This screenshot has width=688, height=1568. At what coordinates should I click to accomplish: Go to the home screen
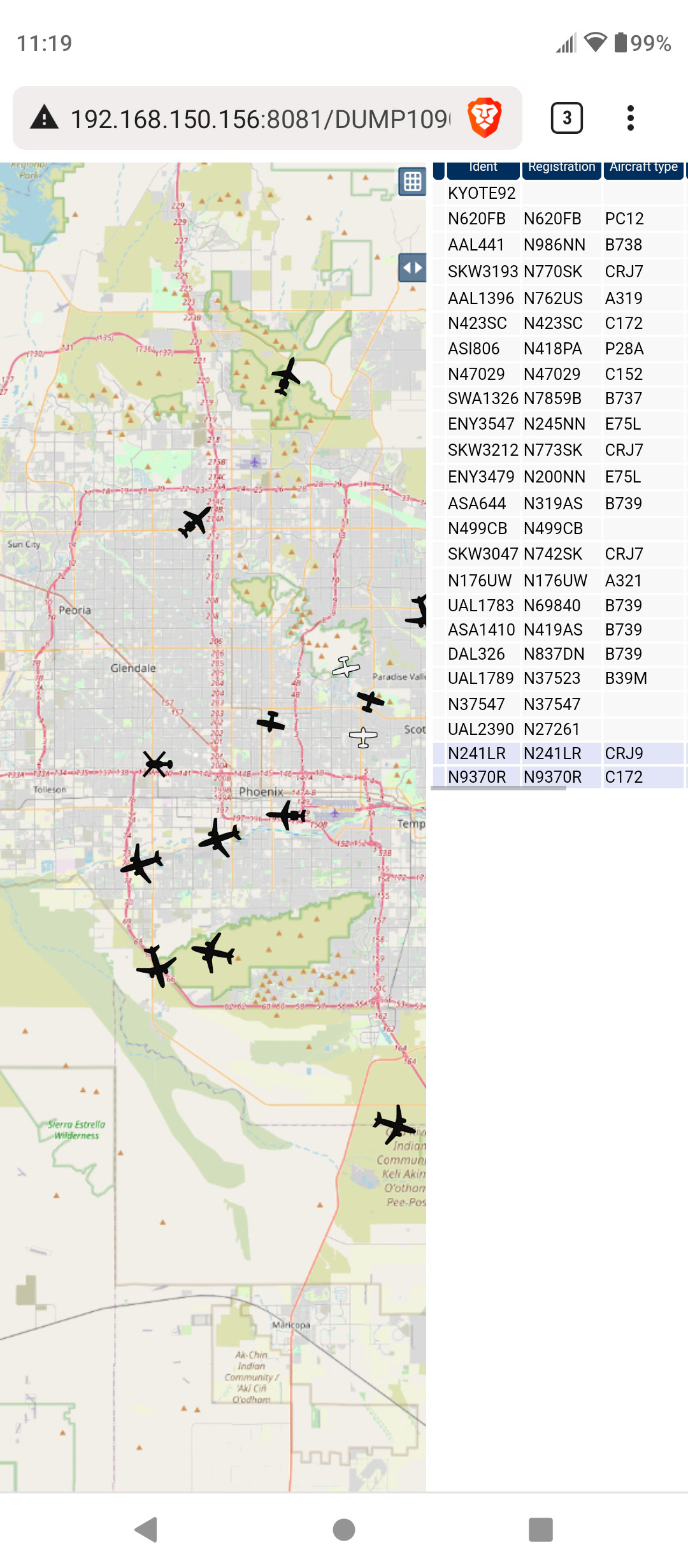344,1529
